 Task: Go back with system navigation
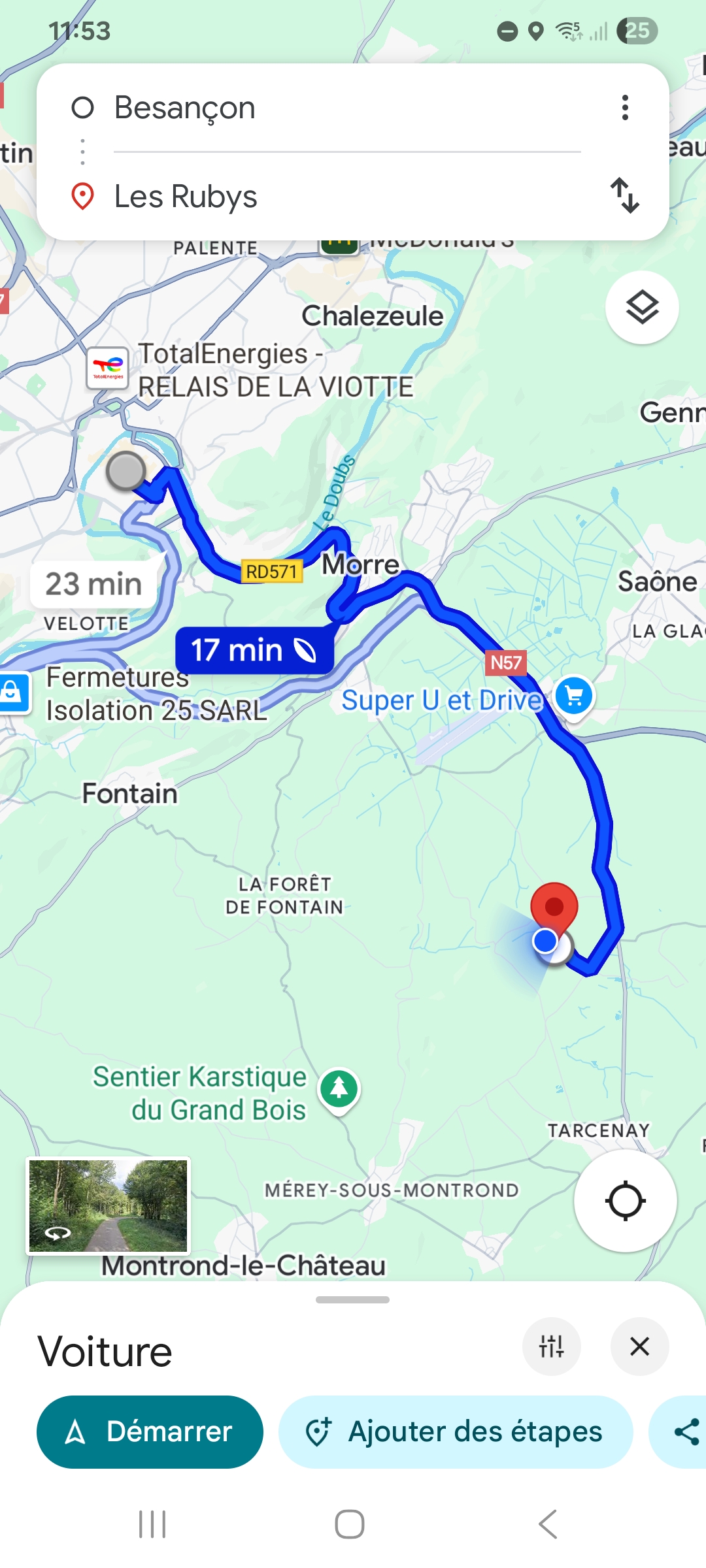(x=548, y=1524)
